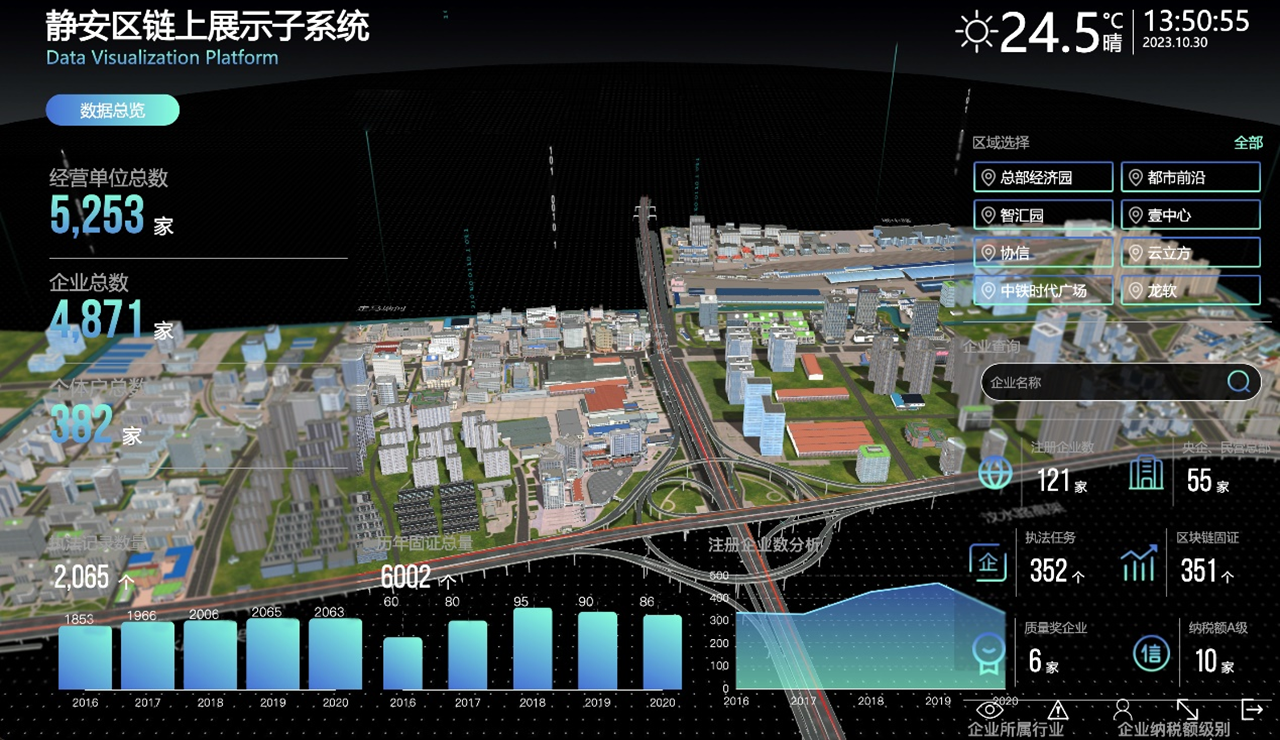Select the 总部经济园 area

click(1042, 177)
